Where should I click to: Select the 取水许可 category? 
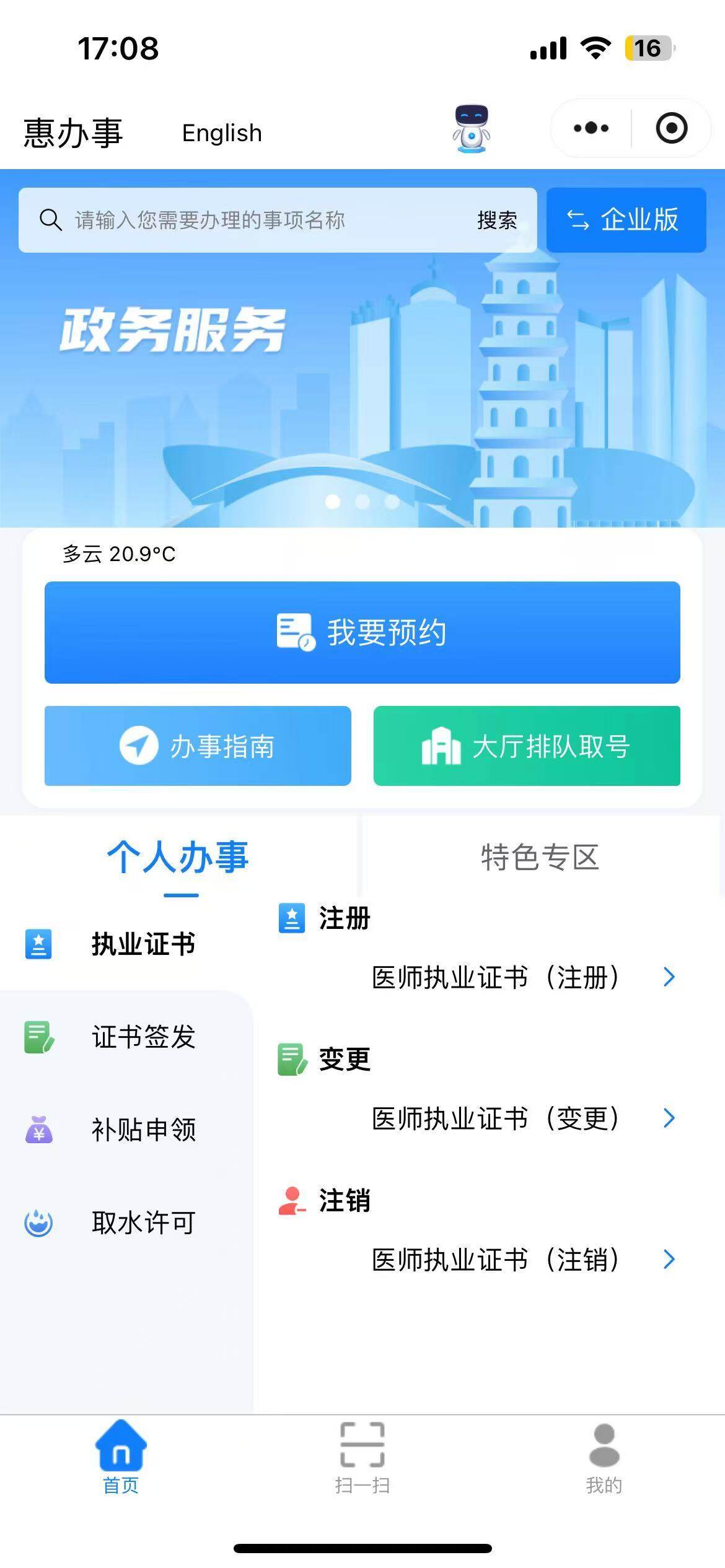point(143,1222)
